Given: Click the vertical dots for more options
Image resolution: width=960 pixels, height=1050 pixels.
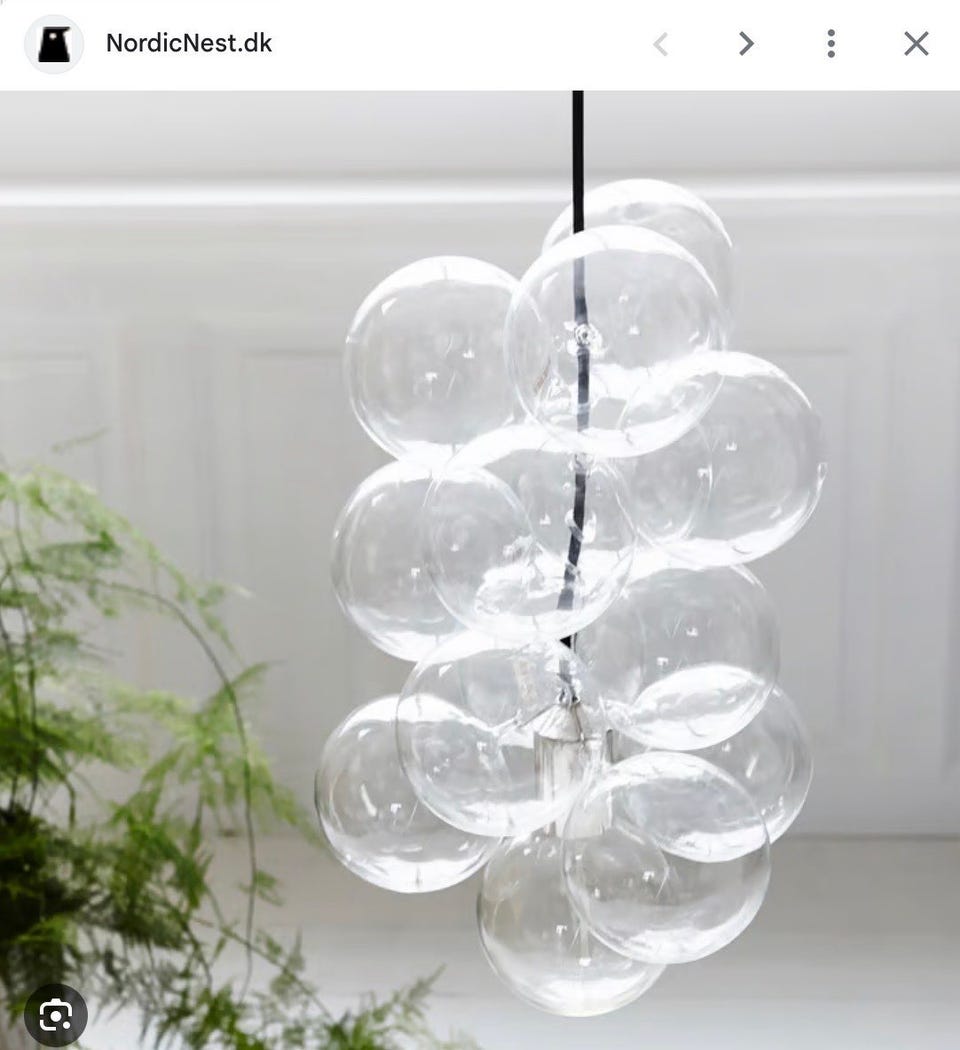Looking at the screenshot, I should [x=830, y=43].
